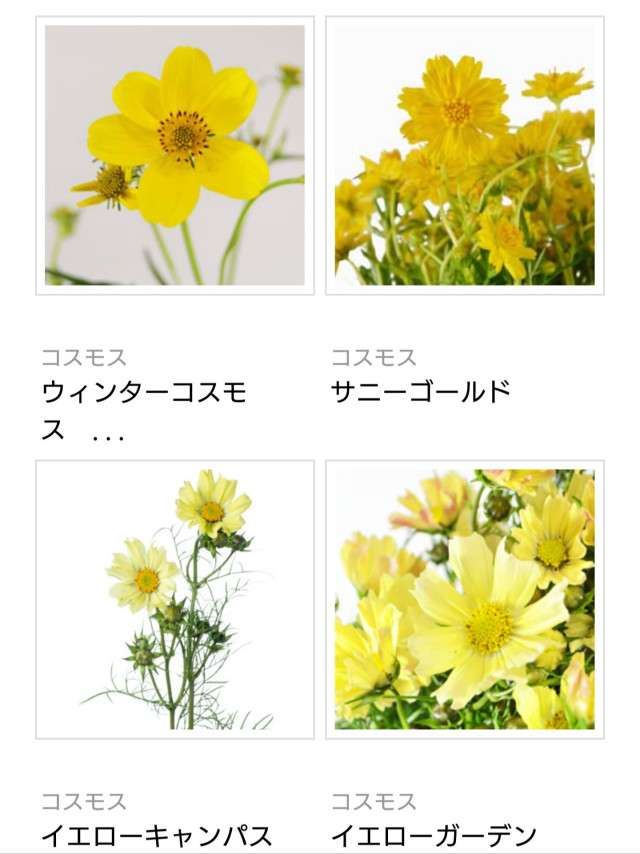Open the ウィンターコスモス flower card
640x854 pixels.
tap(175, 155)
